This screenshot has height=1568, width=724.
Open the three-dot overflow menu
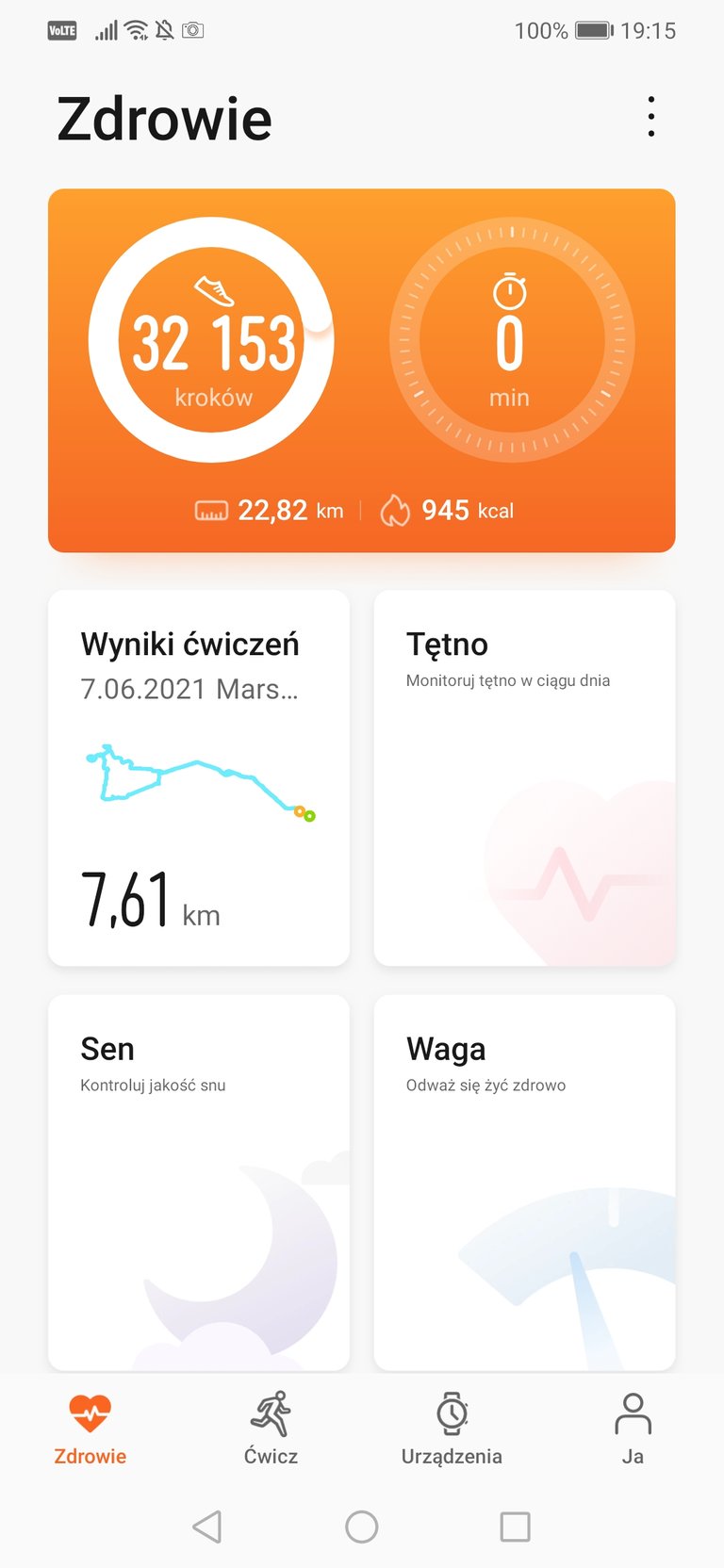[650, 117]
